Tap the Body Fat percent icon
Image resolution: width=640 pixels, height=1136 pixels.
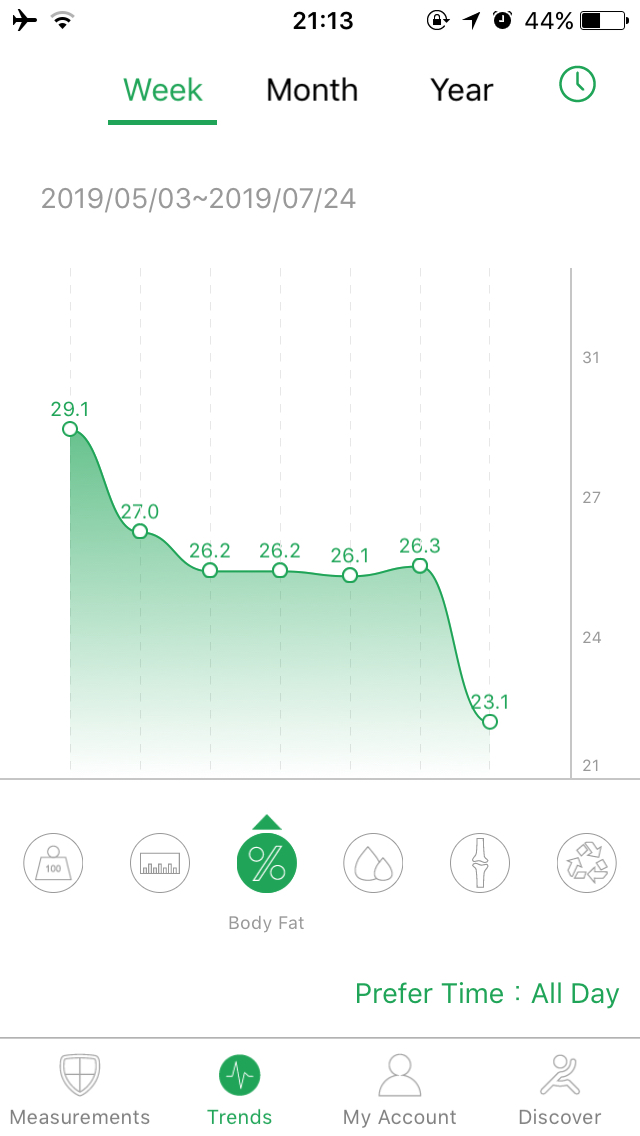point(267,863)
